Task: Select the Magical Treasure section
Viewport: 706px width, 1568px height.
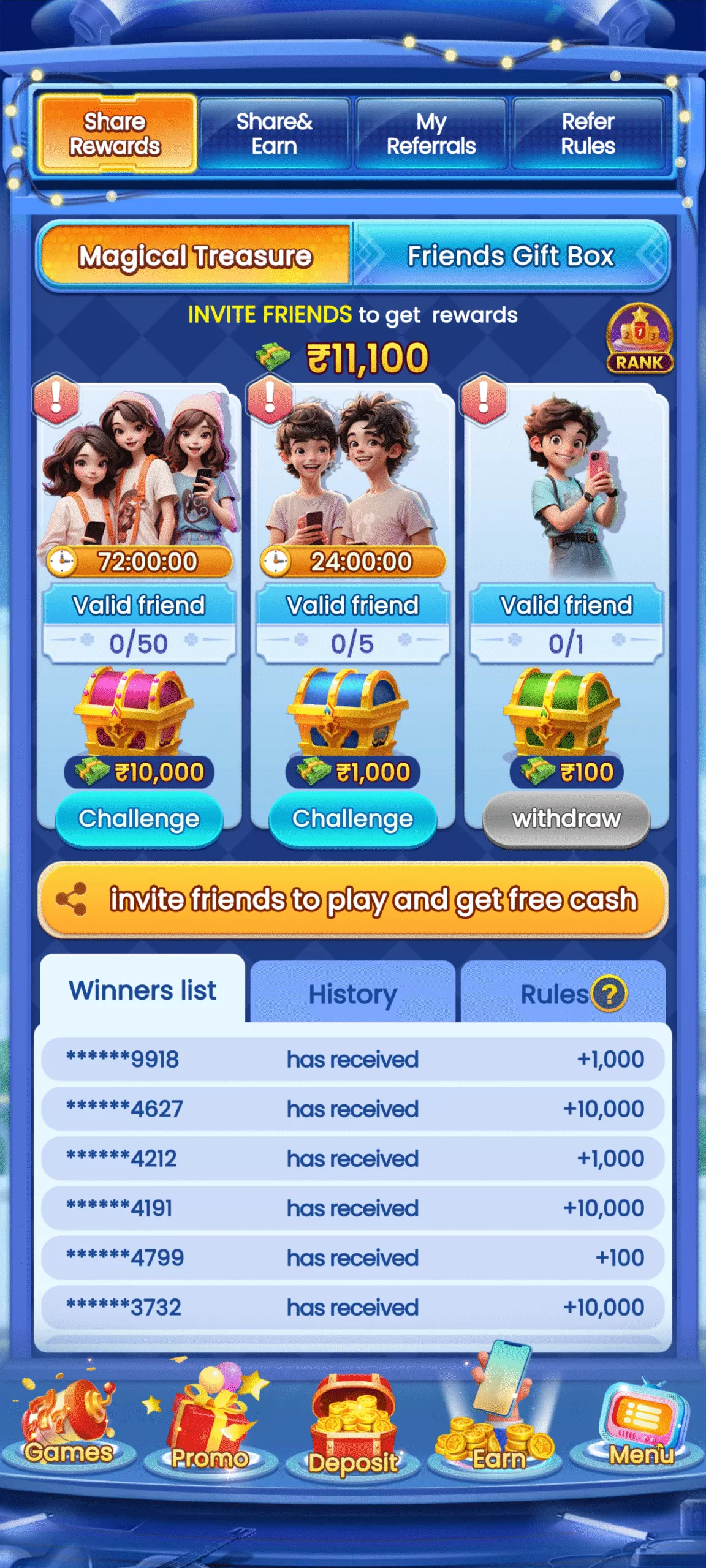Action: point(195,256)
